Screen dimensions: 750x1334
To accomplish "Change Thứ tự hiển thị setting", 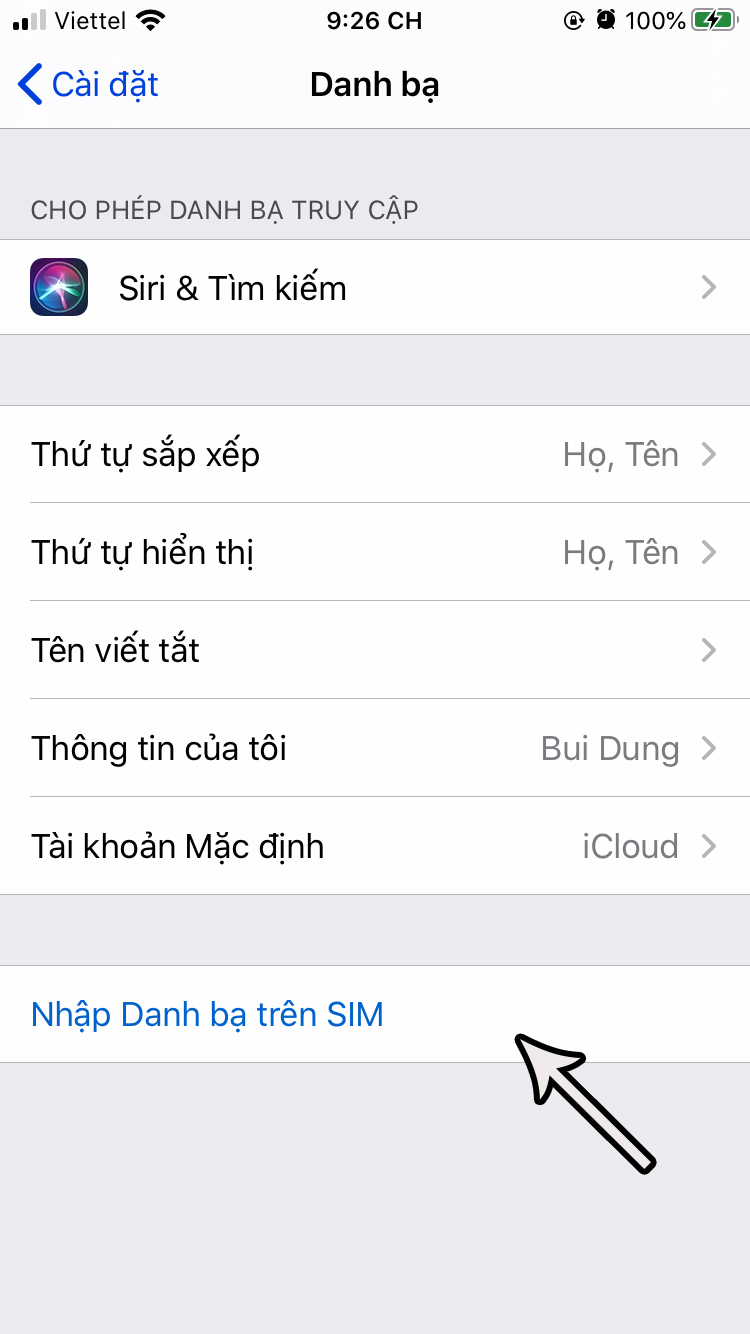I will click(375, 553).
